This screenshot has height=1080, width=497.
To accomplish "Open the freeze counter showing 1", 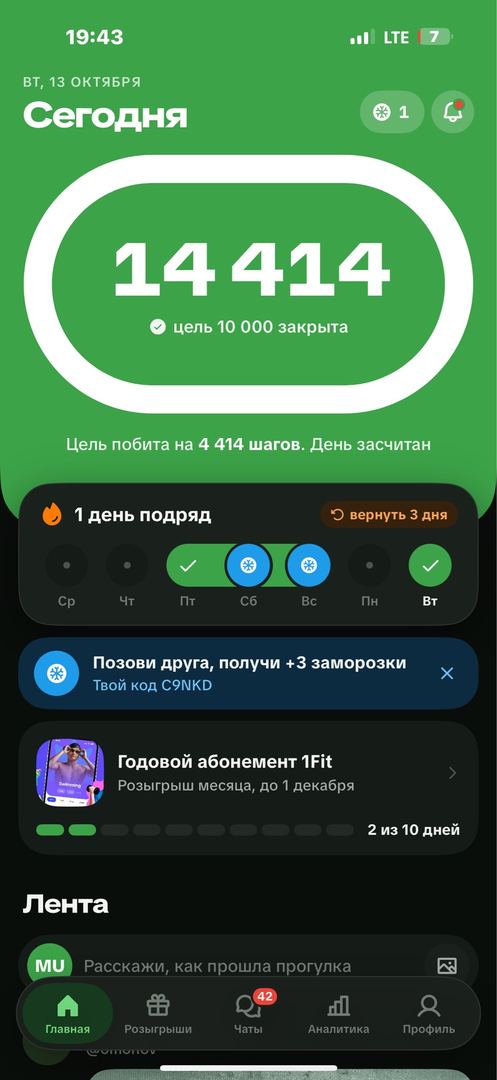I will coord(392,112).
